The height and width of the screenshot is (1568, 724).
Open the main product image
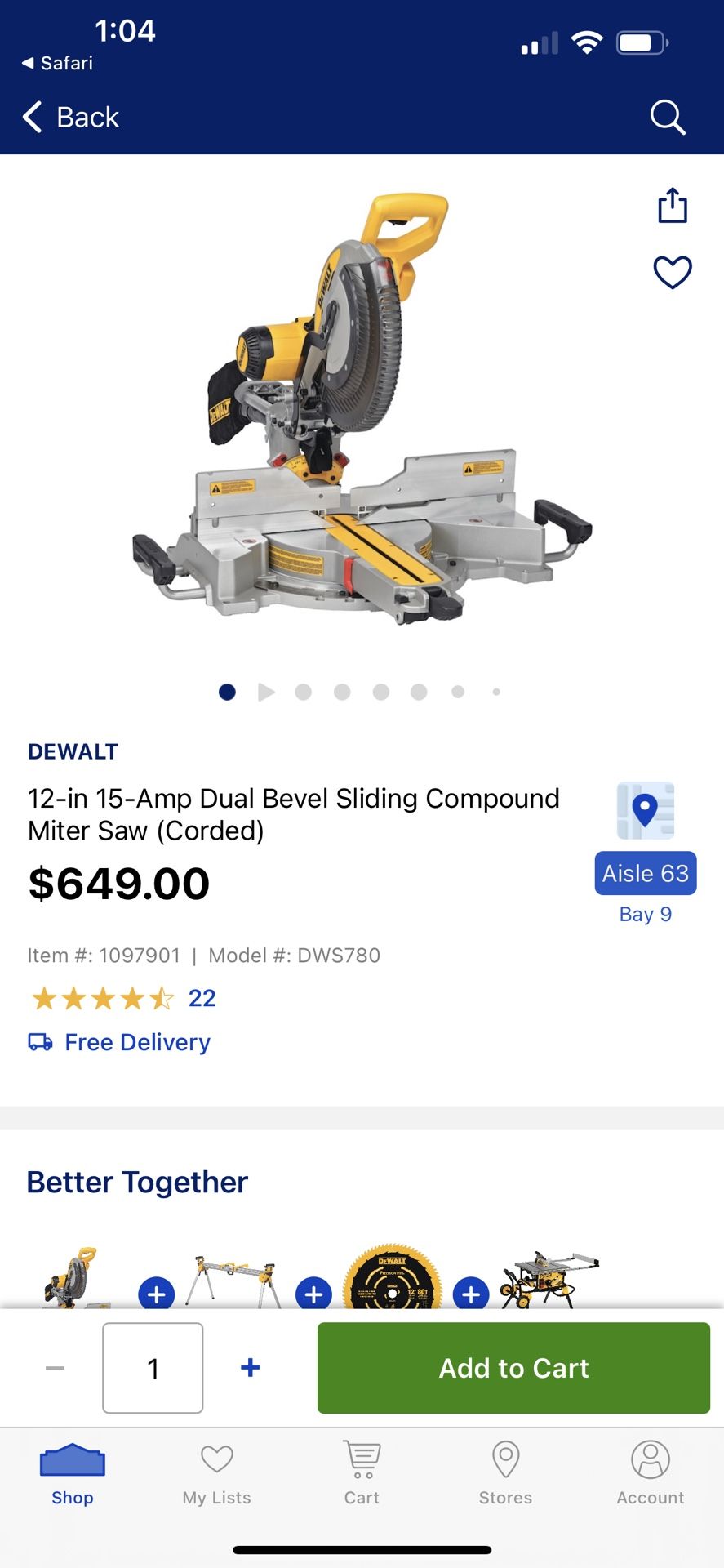[x=362, y=408]
